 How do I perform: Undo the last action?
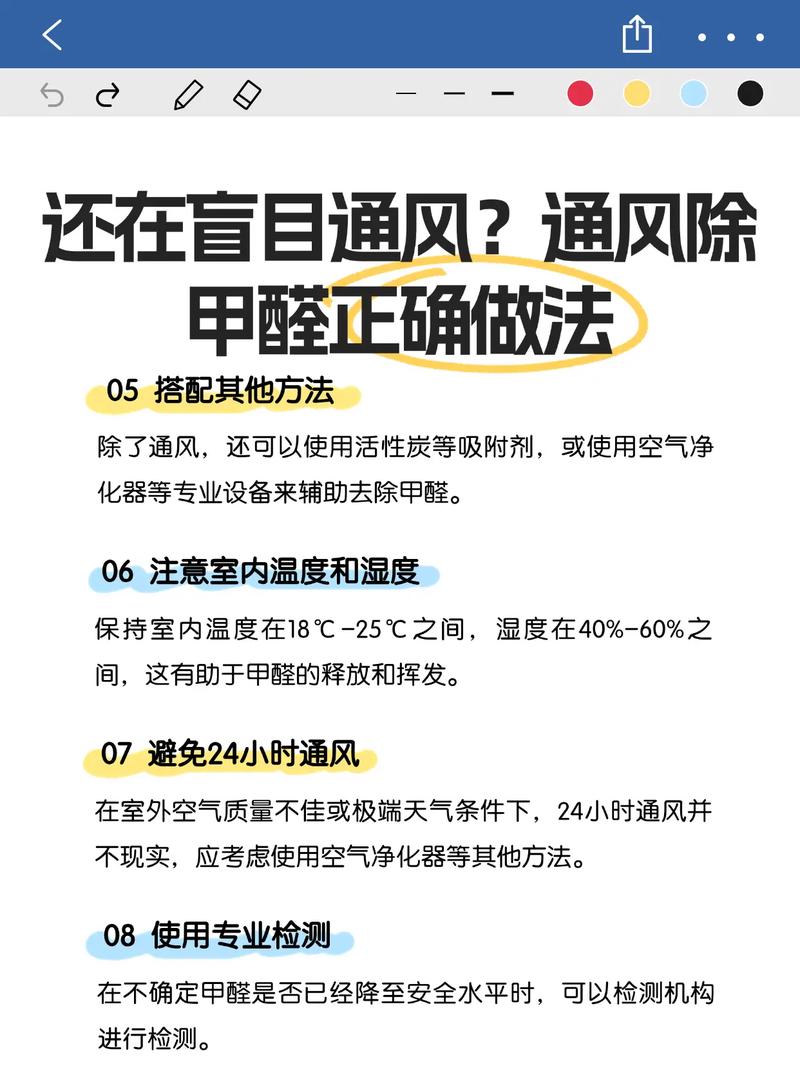(52, 95)
